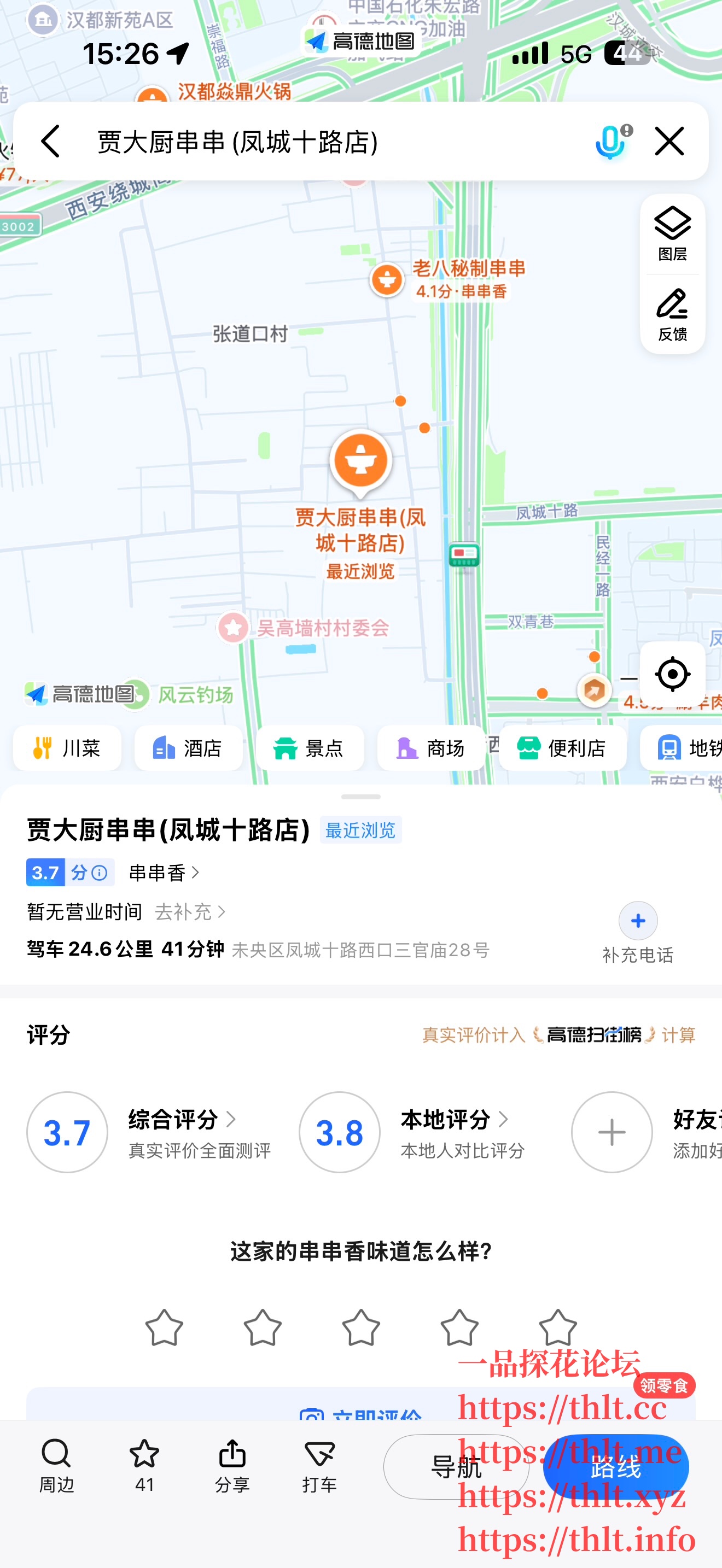Share this place via 分享
Viewport: 722px width, 1568px height.
pyautogui.click(x=232, y=1466)
